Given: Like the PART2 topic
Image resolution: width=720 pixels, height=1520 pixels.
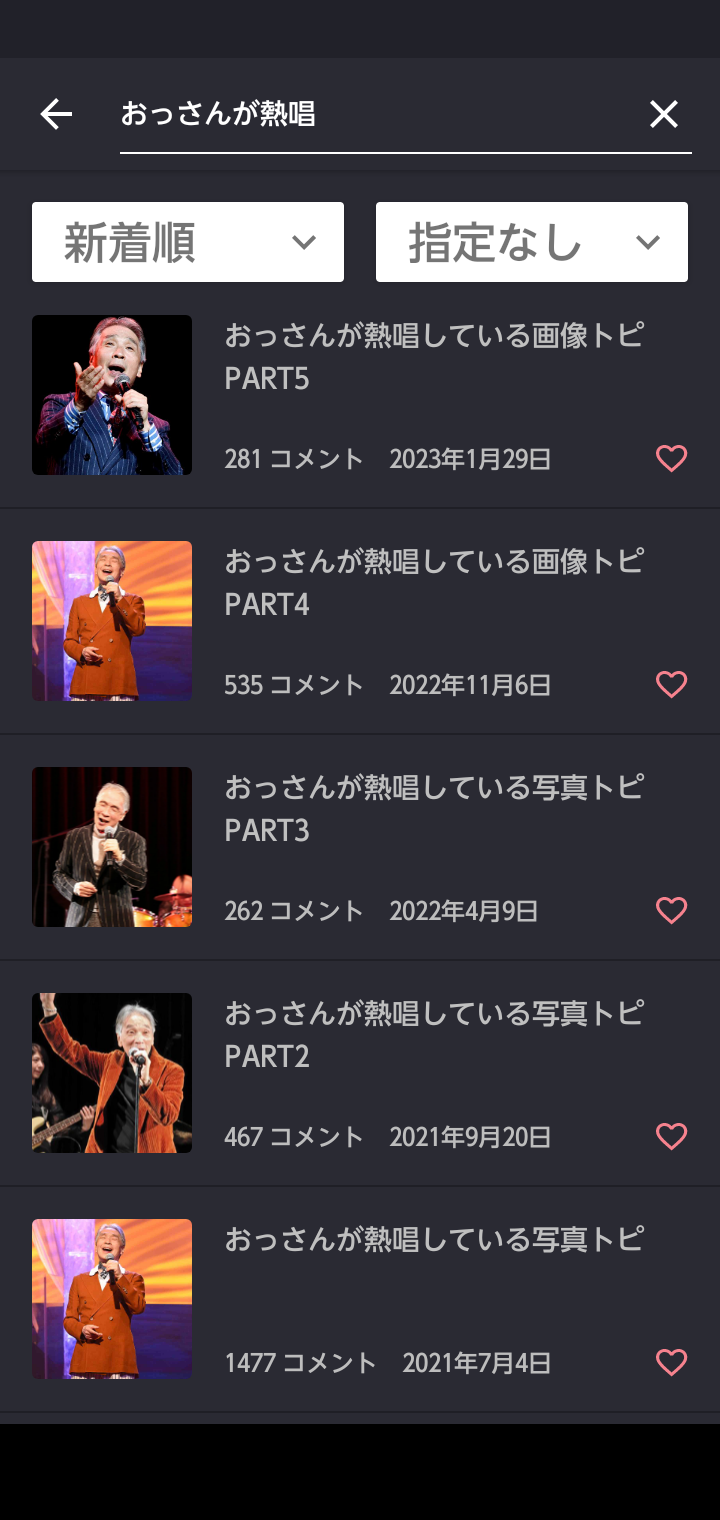Looking at the screenshot, I should (x=671, y=1137).
